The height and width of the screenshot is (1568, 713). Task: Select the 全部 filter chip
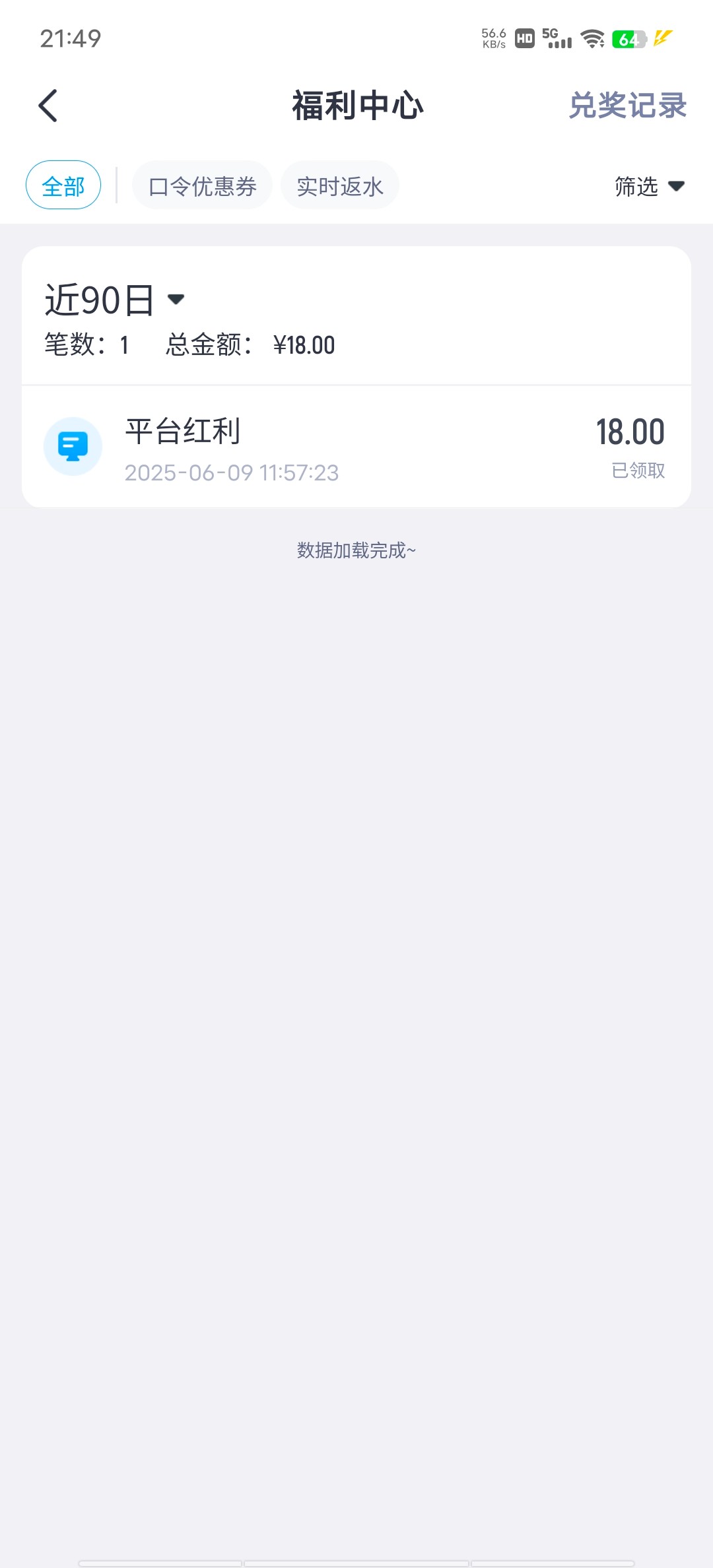click(63, 185)
